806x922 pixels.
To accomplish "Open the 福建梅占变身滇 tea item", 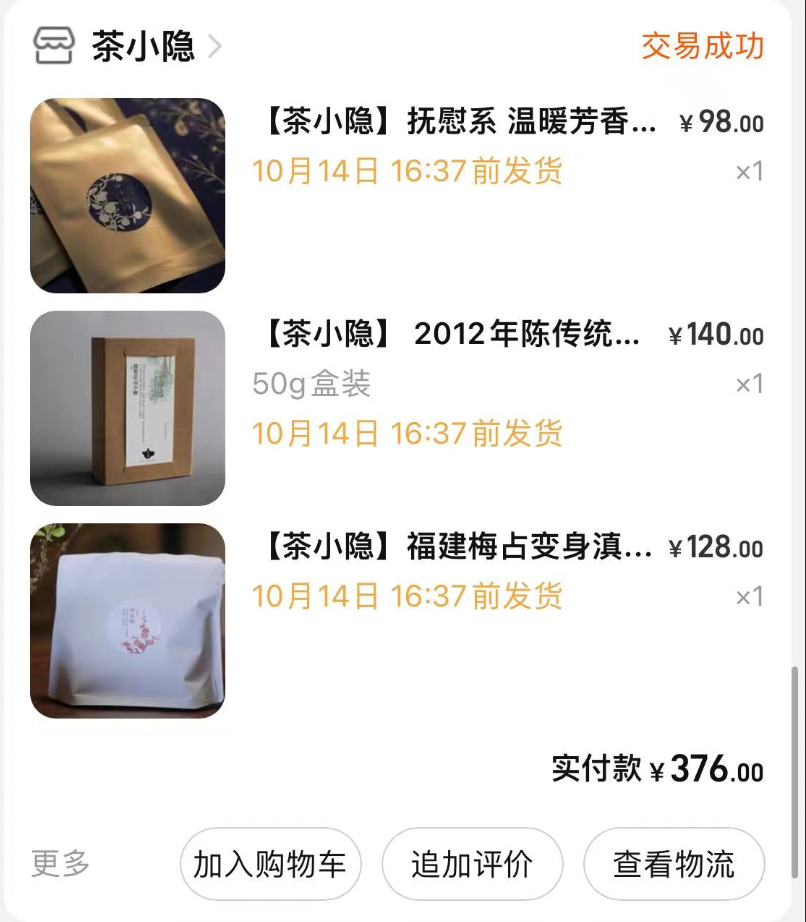I will pyautogui.click(x=459, y=548).
